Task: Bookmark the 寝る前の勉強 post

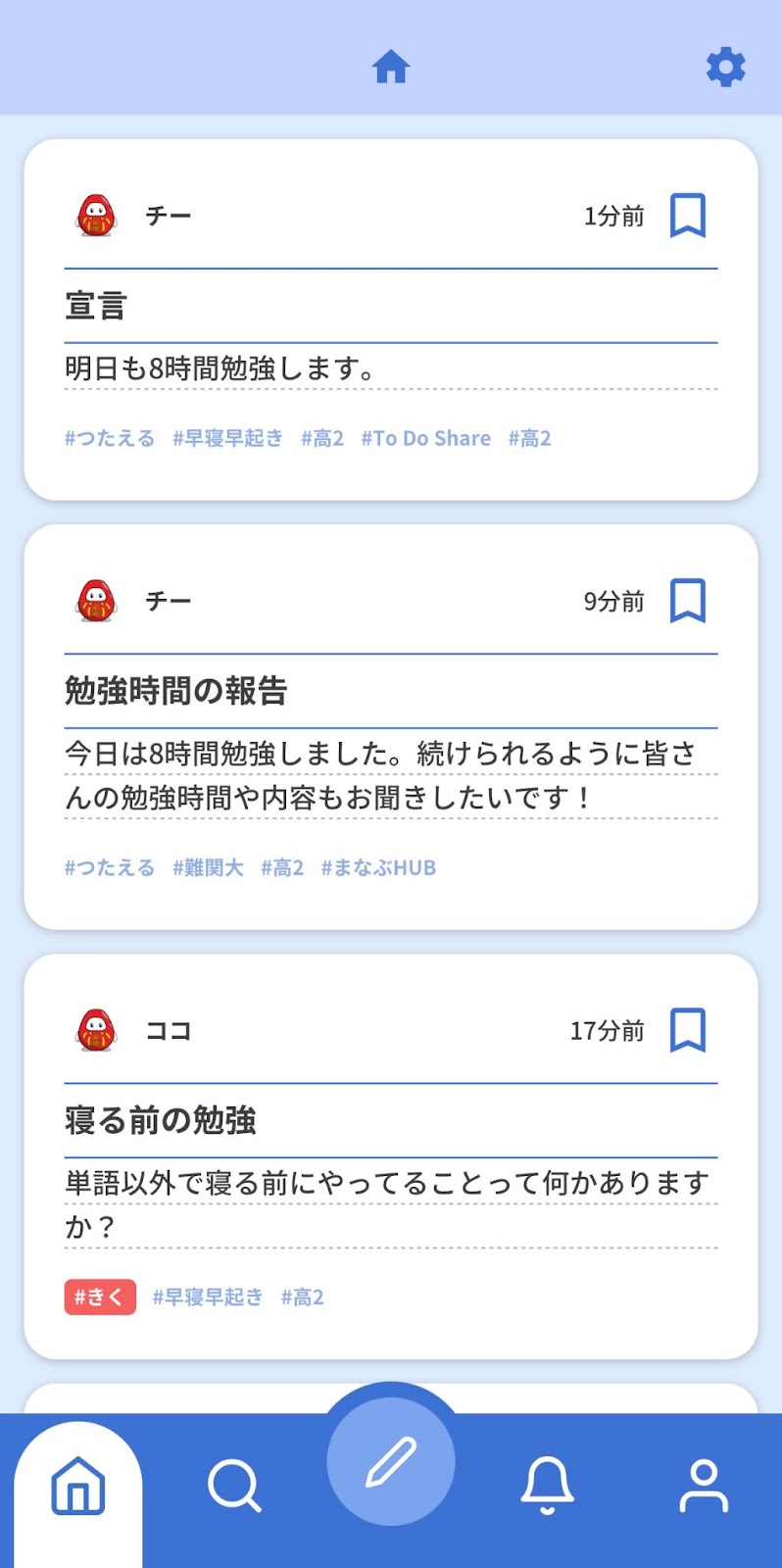Action: 687,1030
